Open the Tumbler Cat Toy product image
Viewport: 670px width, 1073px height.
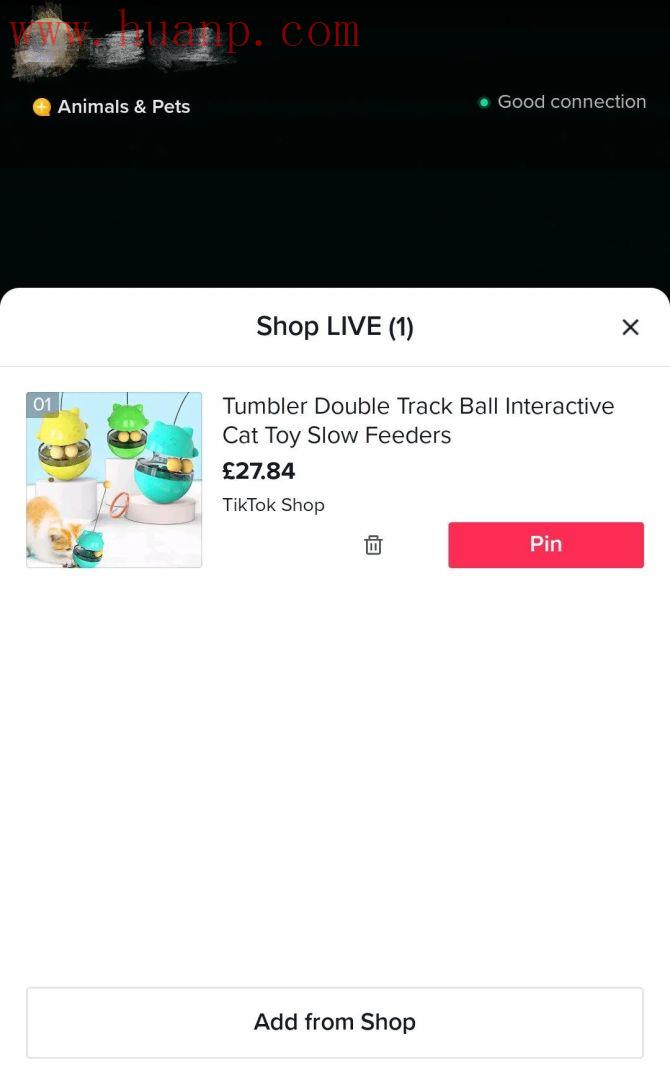pyautogui.click(x=114, y=480)
